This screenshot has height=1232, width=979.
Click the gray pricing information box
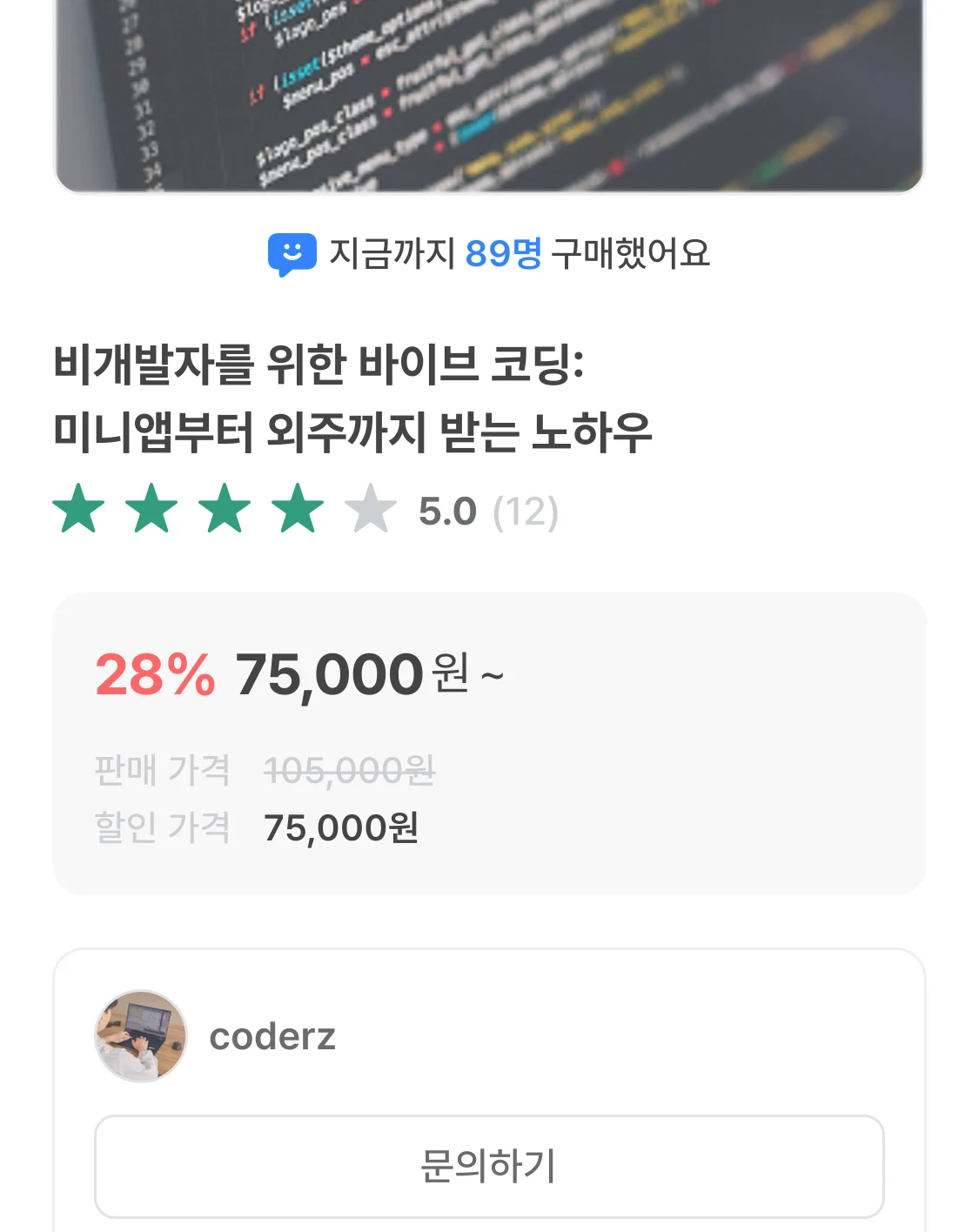click(489, 742)
